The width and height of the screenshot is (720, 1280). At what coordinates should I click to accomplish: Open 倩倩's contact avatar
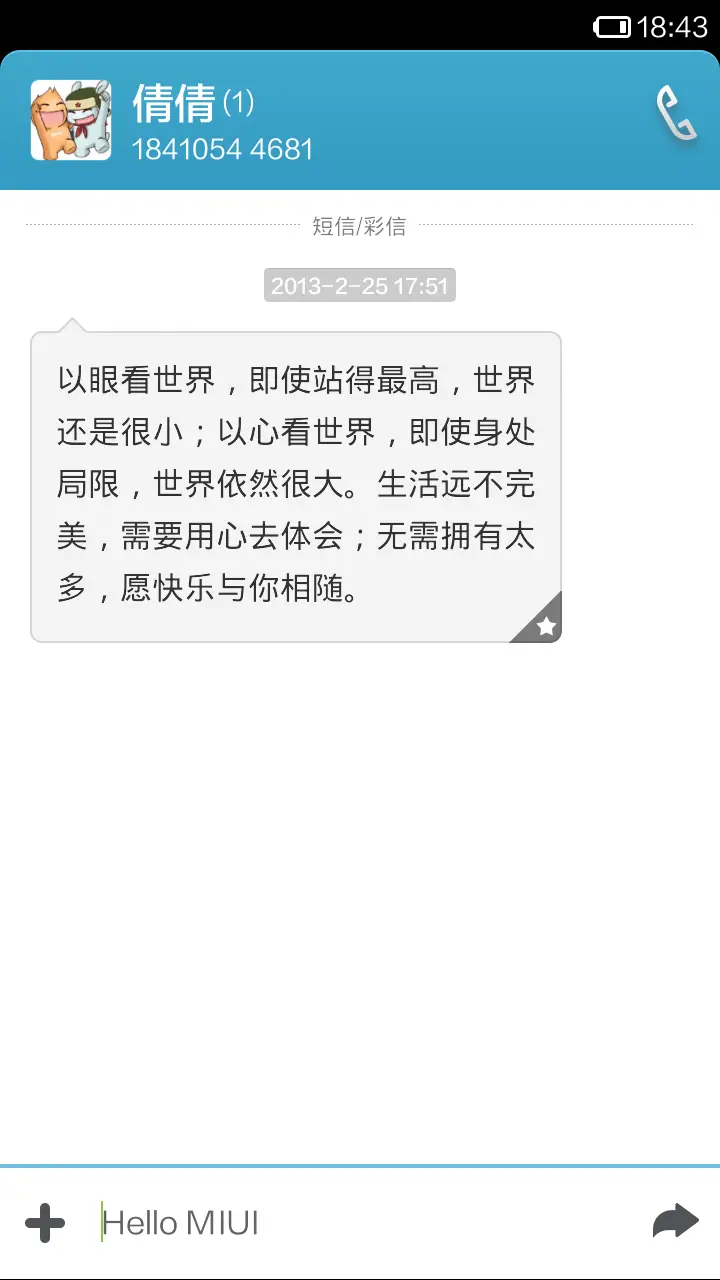point(71,120)
